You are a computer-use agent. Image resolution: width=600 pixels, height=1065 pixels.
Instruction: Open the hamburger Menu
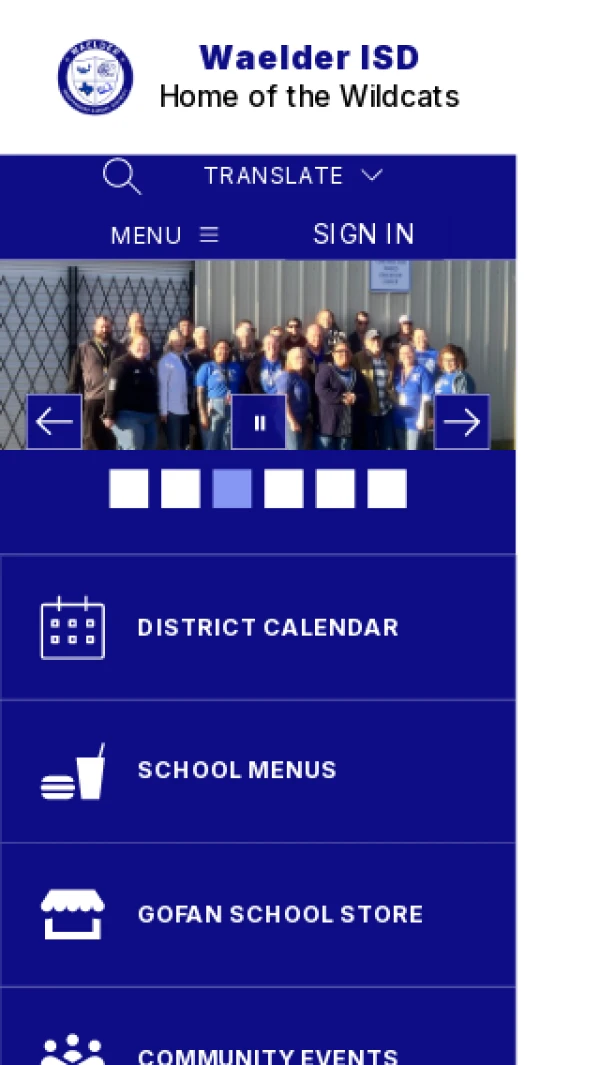coord(164,235)
